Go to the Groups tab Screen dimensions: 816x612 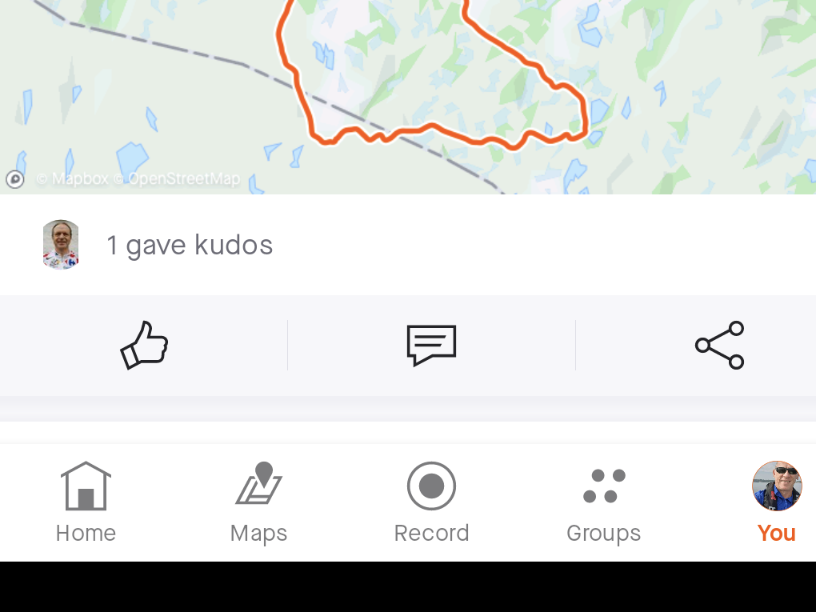(x=603, y=503)
